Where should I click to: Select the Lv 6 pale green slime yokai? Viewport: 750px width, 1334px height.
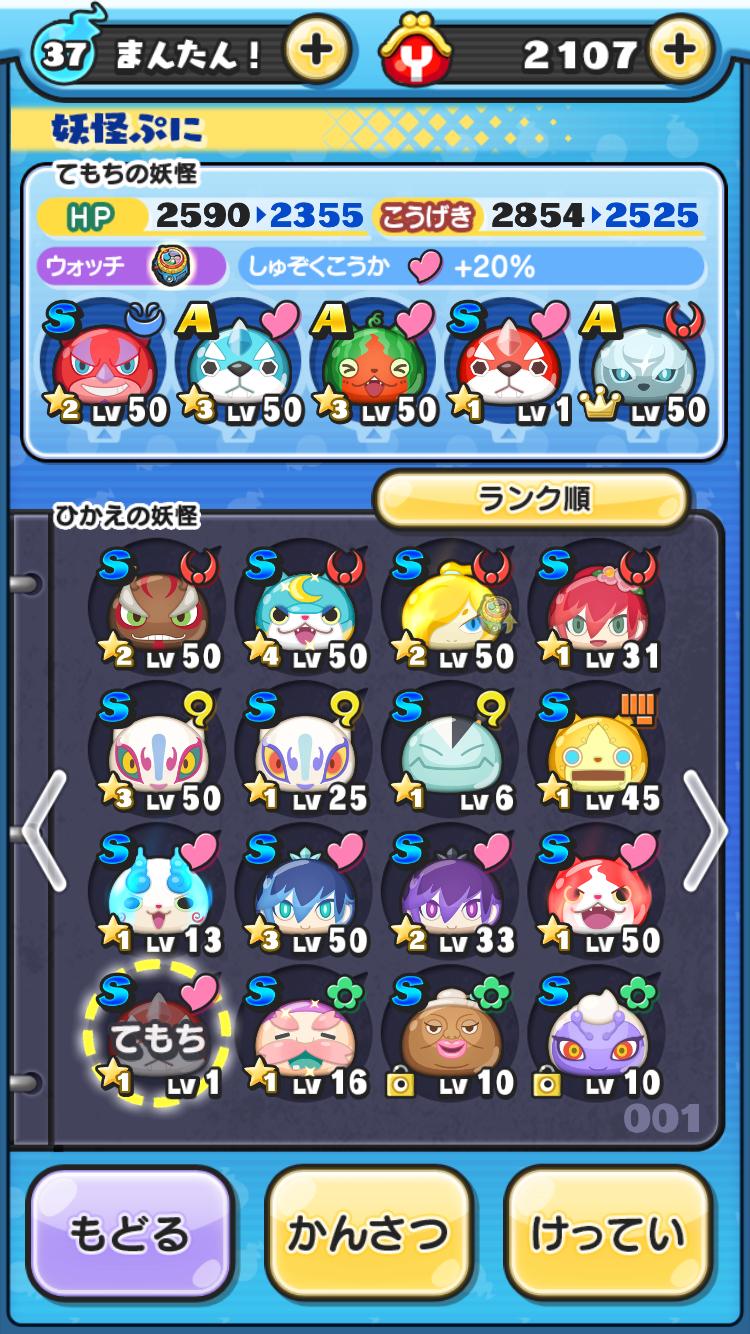pos(450,752)
